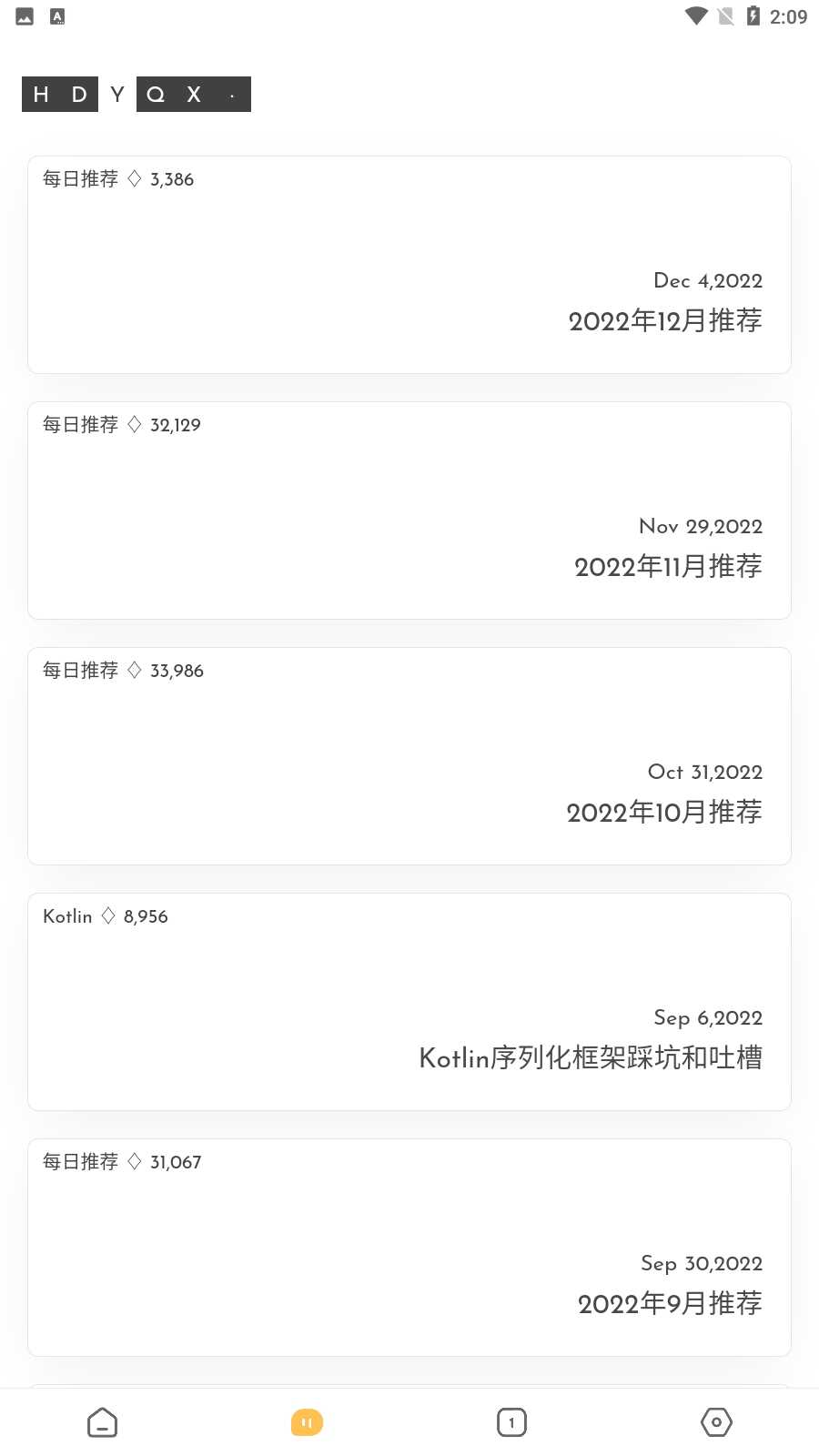Open the 2022年11月推荐 article card

click(x=409, y=511)
